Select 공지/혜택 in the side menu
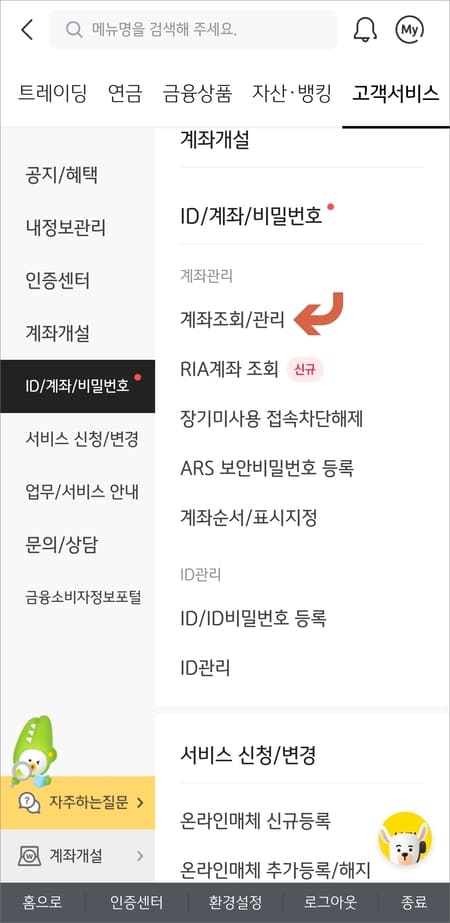This screenshot has width=450, height=923. 61,174
